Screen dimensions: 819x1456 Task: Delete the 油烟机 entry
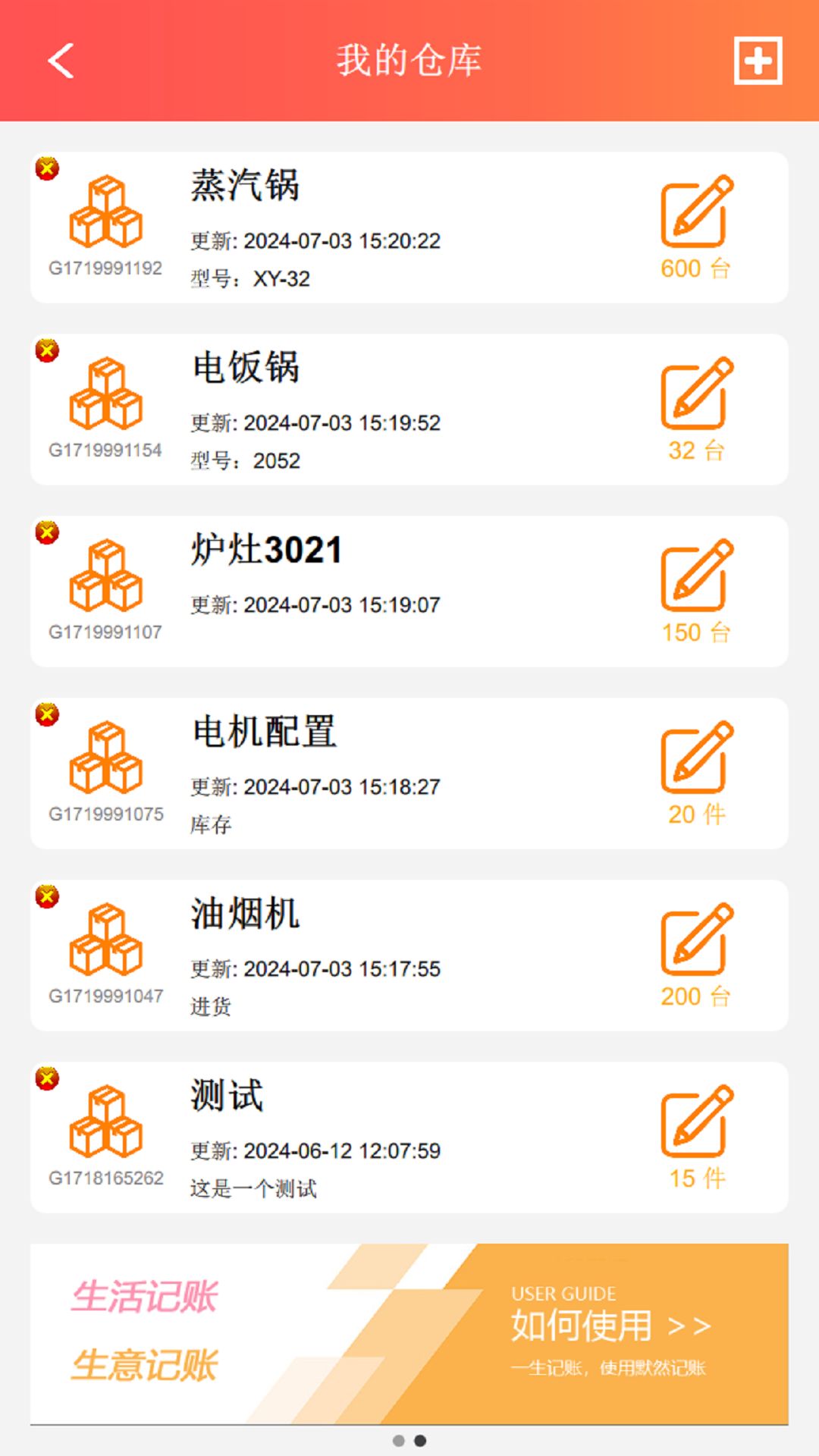[x=47, y=896]
